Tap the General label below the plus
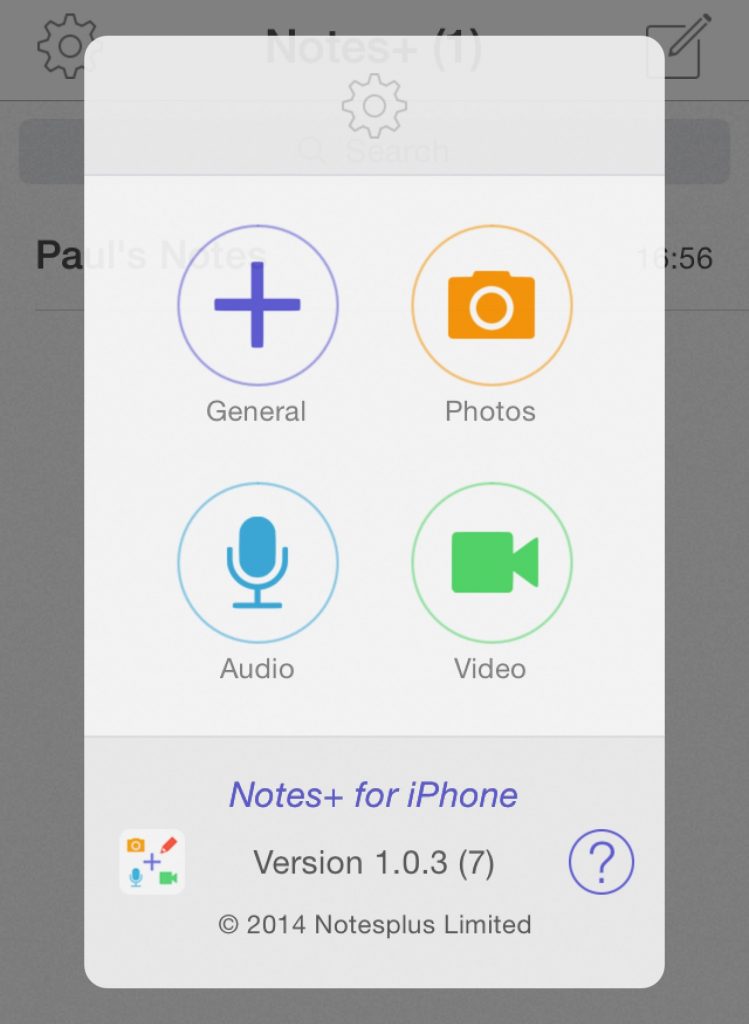Image resolution: width=749 pixels, height=1024 pixels. tap(256, 410)
